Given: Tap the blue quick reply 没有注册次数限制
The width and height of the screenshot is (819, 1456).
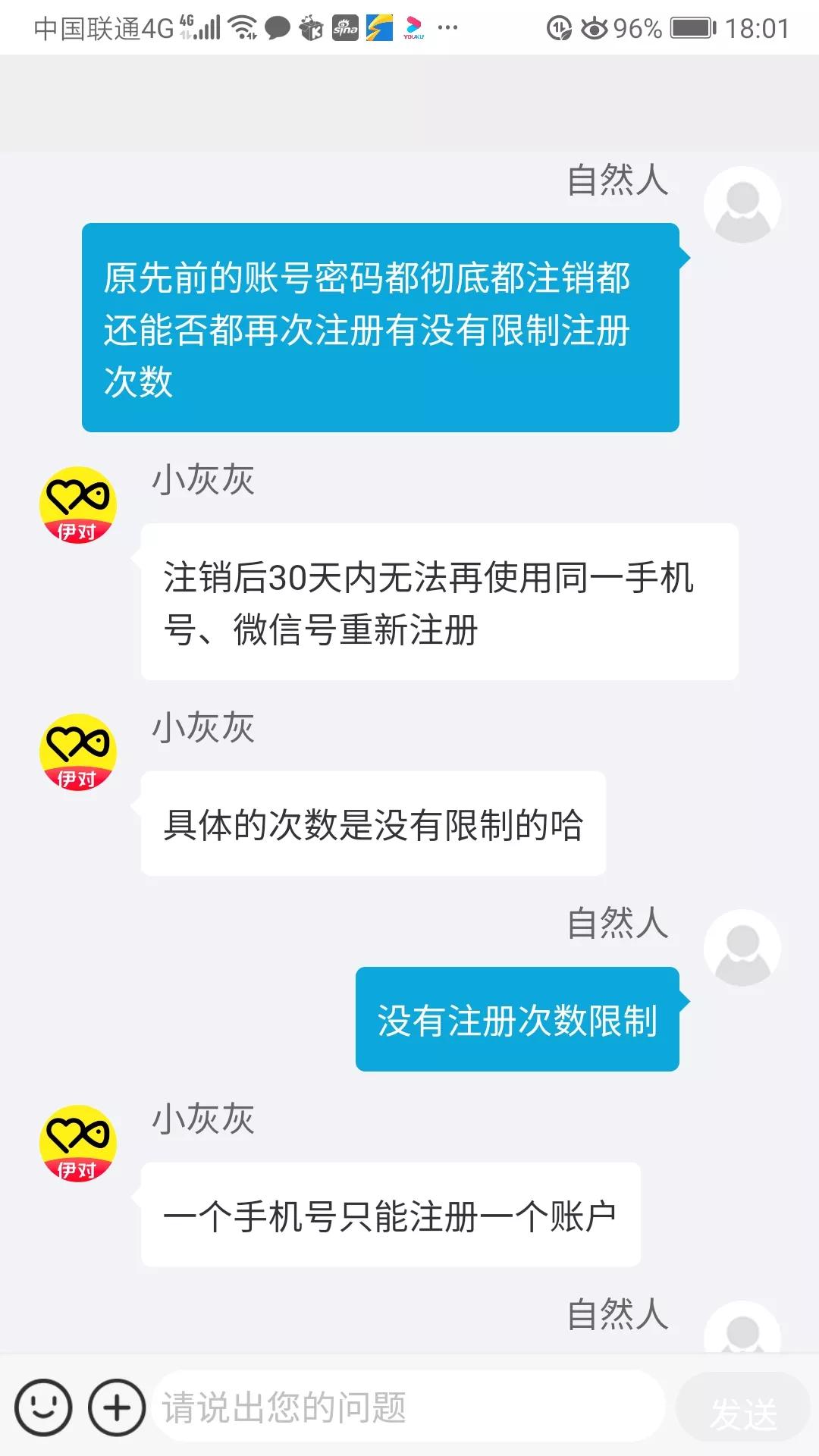Looking at the screenshot, I should click(x=518, y=1021).
